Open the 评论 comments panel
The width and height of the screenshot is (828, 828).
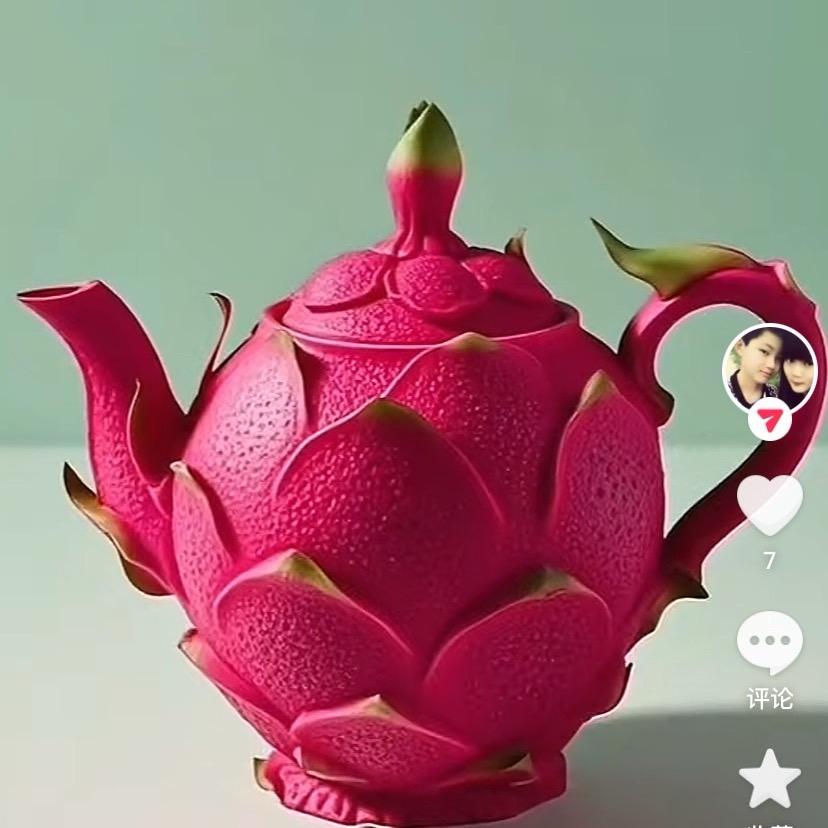pyautogui.click(x=769, y=644)
